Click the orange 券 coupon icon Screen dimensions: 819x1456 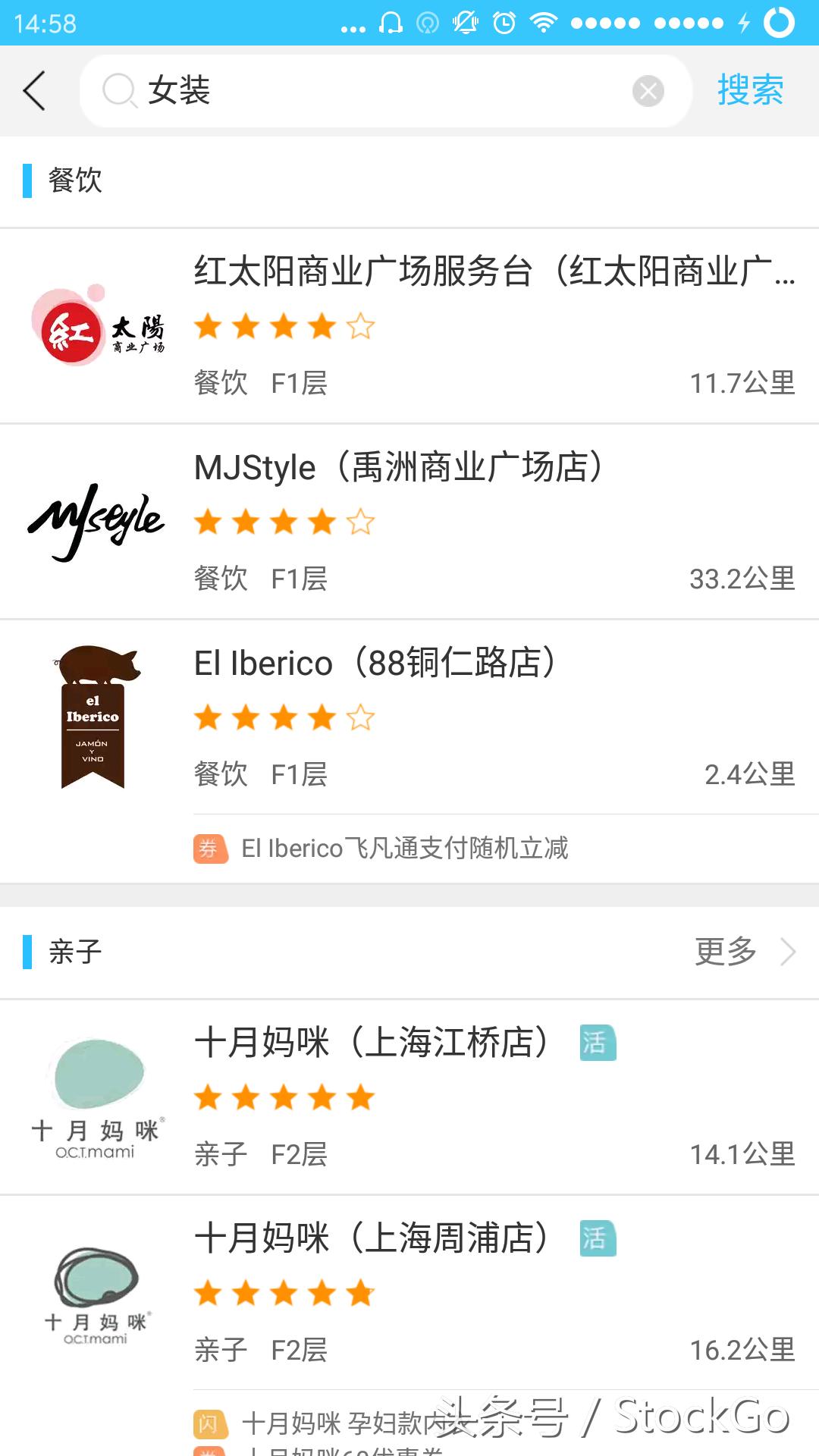coord(210,849)
